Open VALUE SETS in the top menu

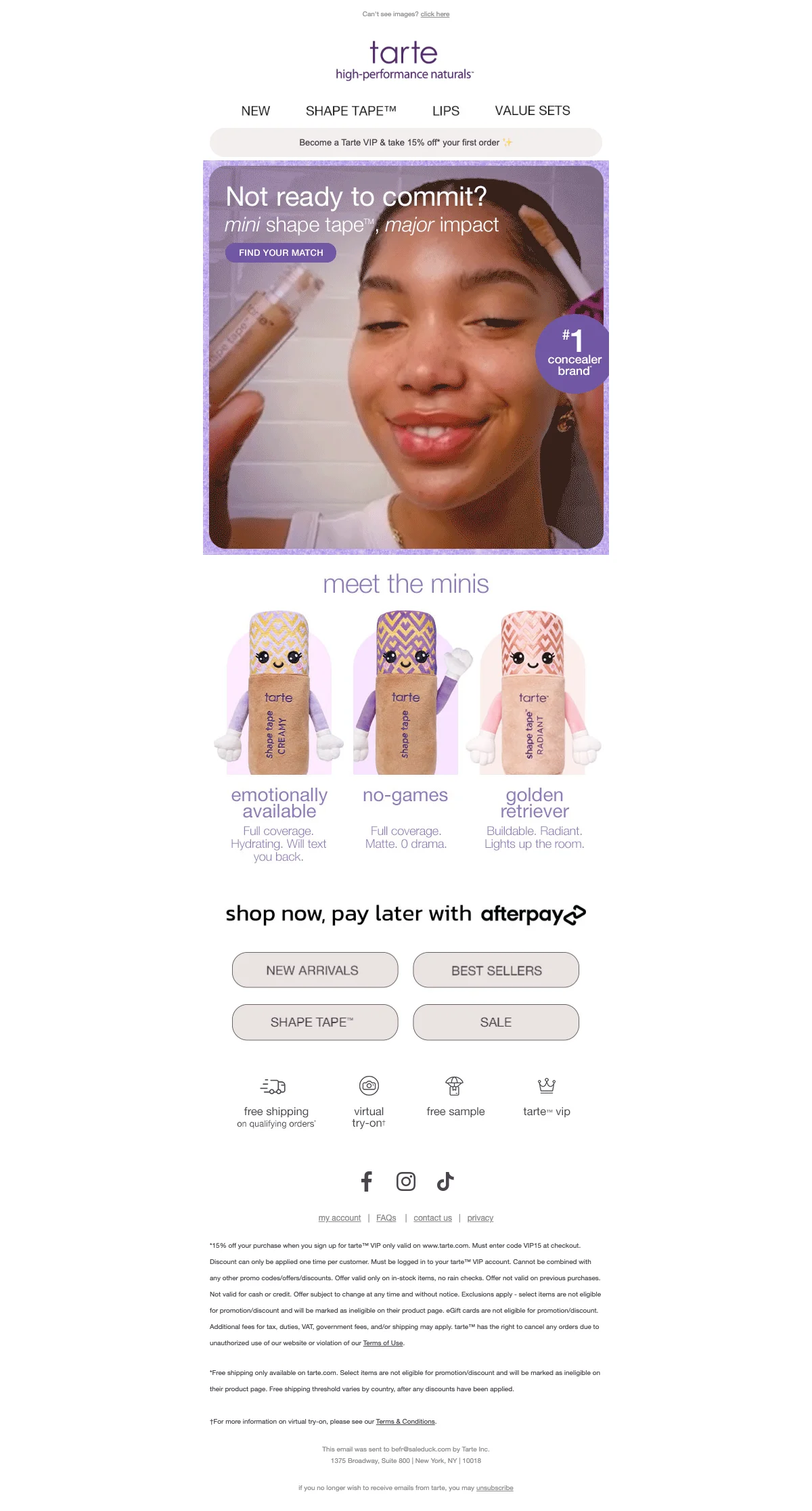(532, 111)
